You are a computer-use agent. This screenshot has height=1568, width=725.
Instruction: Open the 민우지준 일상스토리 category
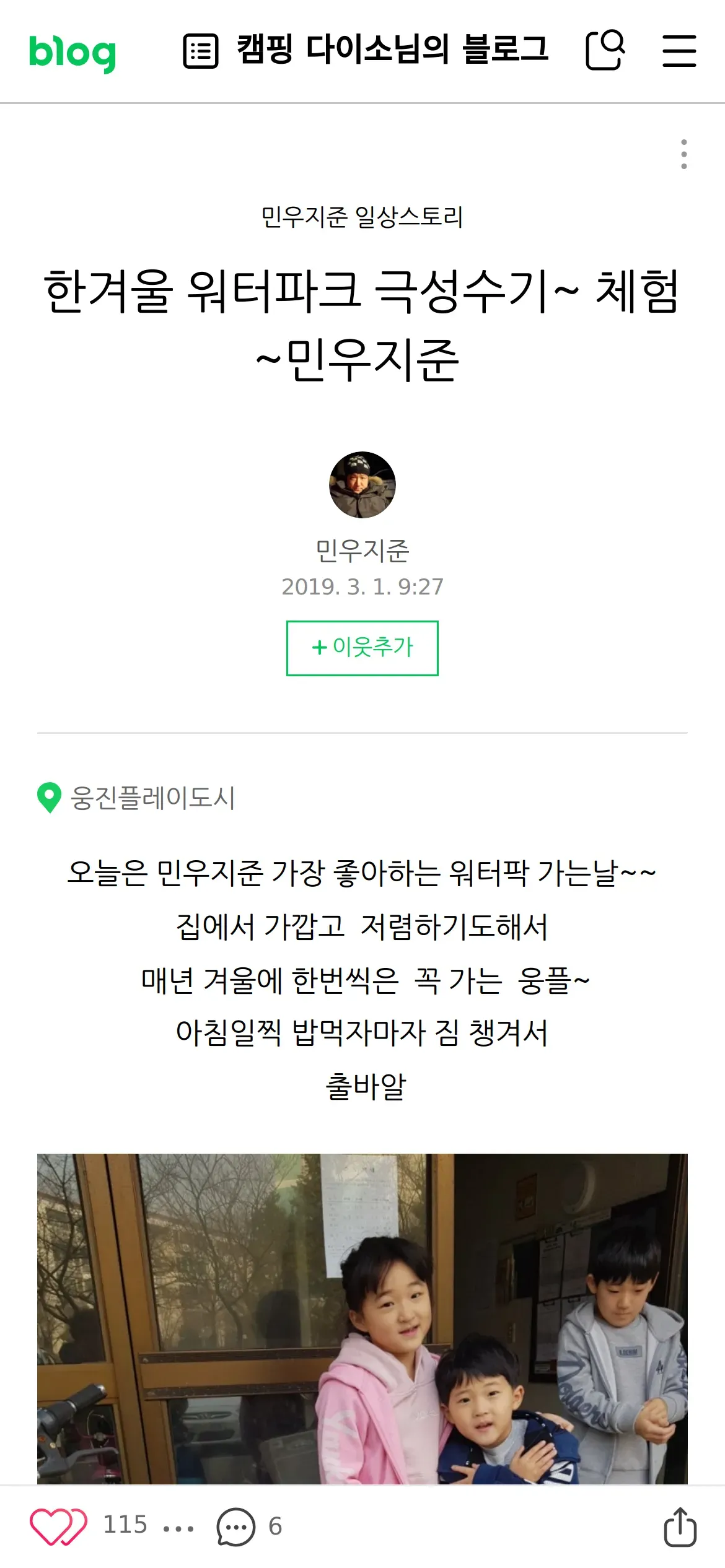tap(362, 217)
